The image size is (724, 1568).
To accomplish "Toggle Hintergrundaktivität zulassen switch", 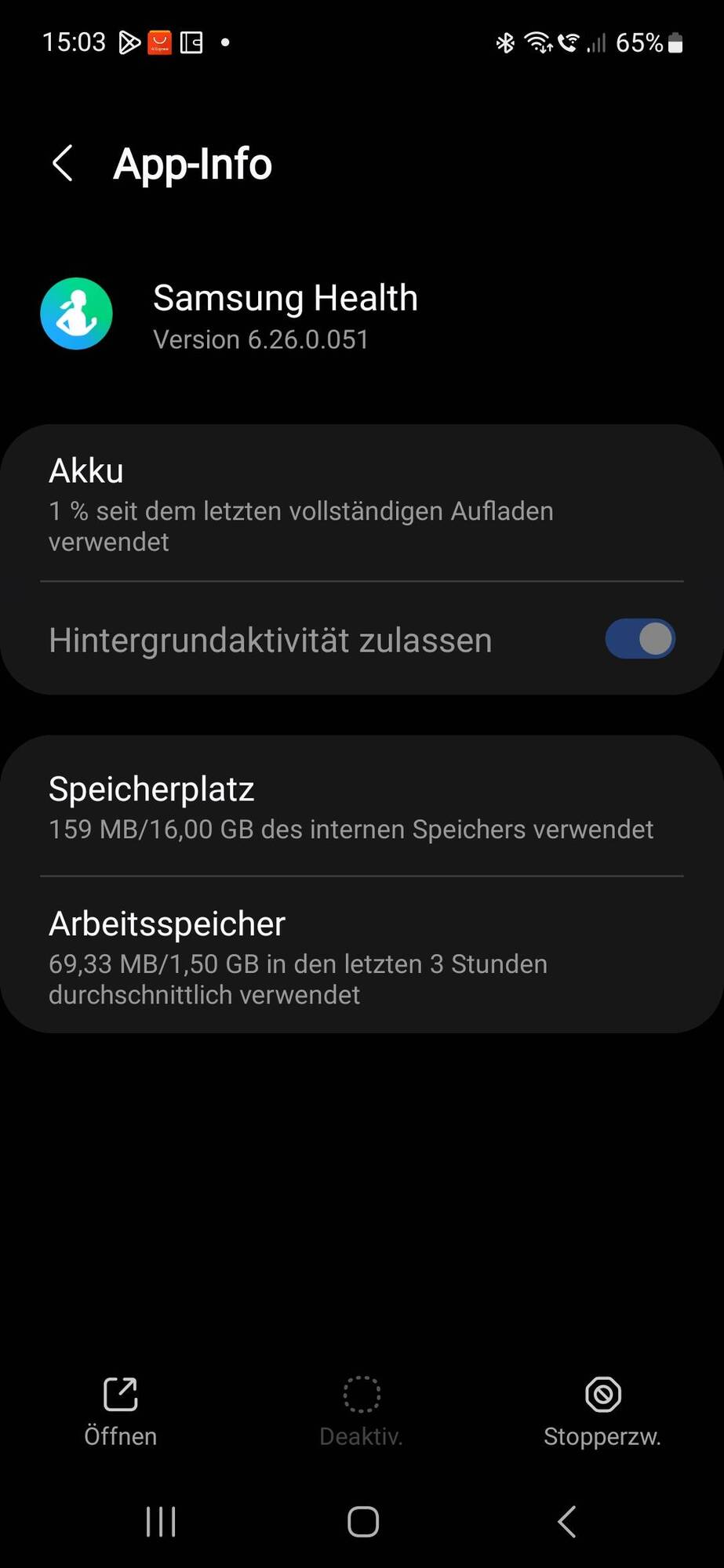I will (639, 639).
